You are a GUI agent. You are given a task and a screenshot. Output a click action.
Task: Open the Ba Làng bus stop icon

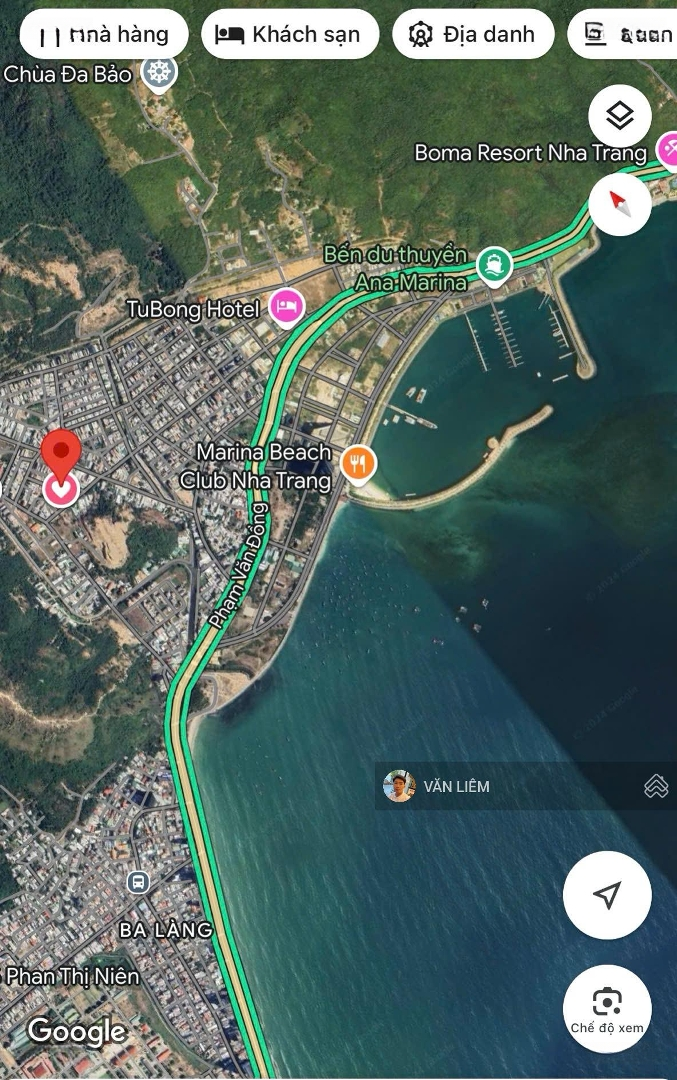click(x=138, y=882)
